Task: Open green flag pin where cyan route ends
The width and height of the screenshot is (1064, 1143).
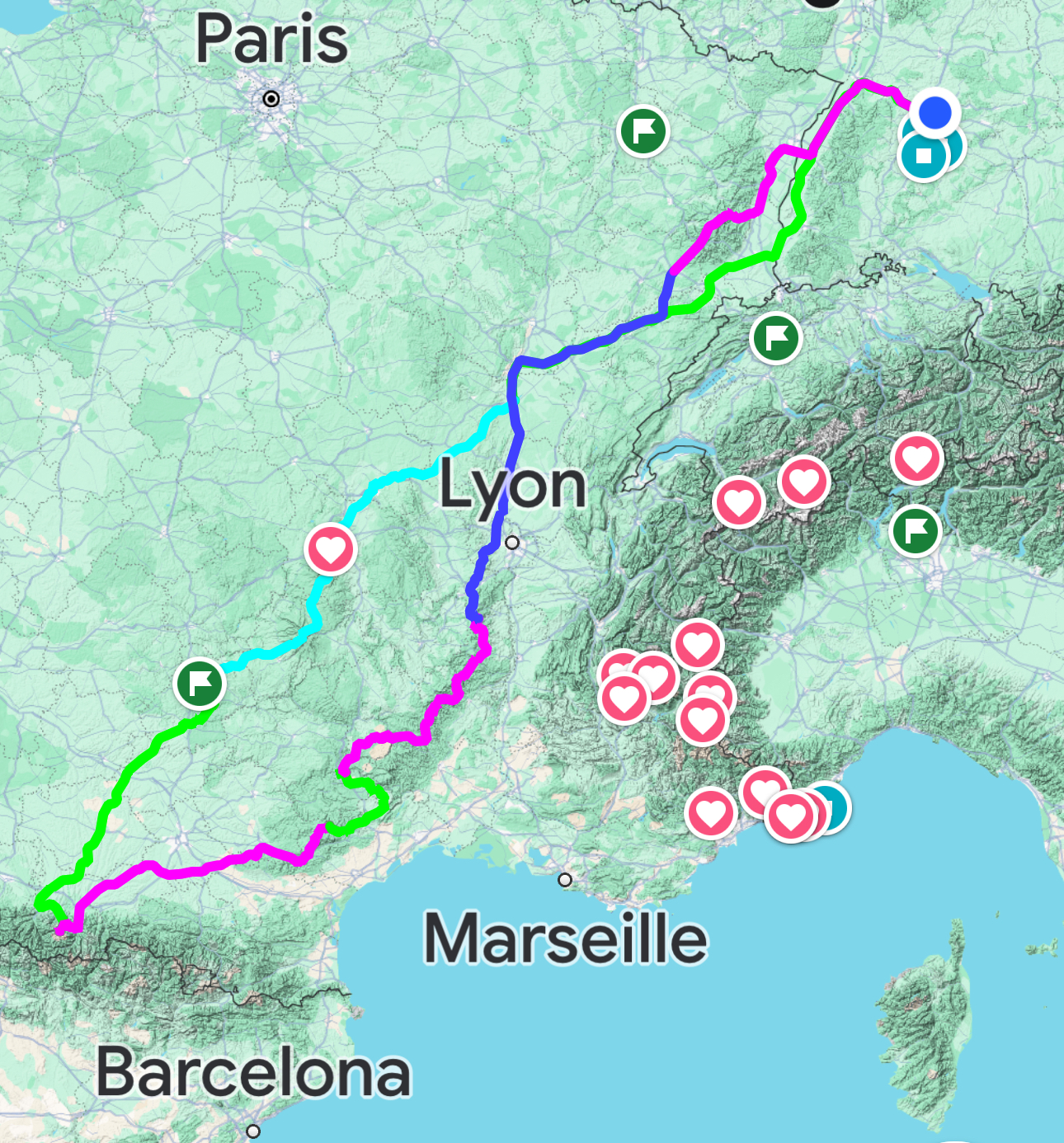Action: coord(200,683)
